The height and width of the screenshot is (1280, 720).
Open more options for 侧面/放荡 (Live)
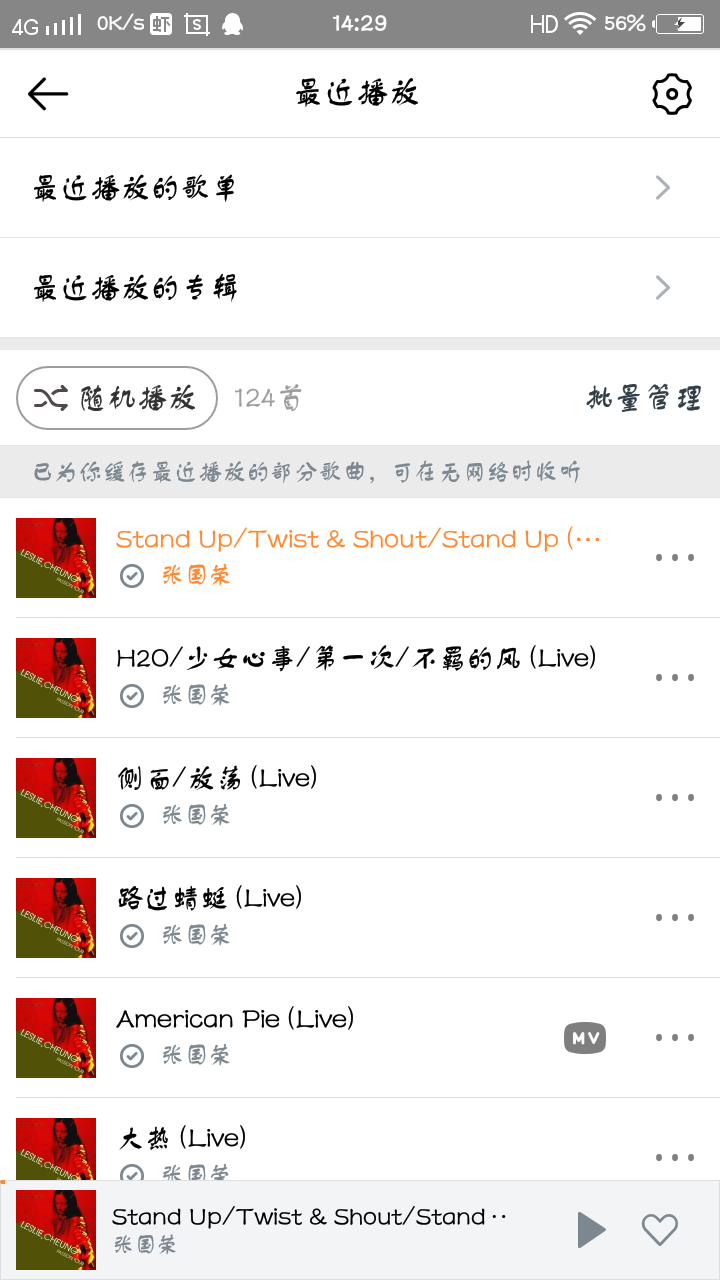tap(674, 798)
